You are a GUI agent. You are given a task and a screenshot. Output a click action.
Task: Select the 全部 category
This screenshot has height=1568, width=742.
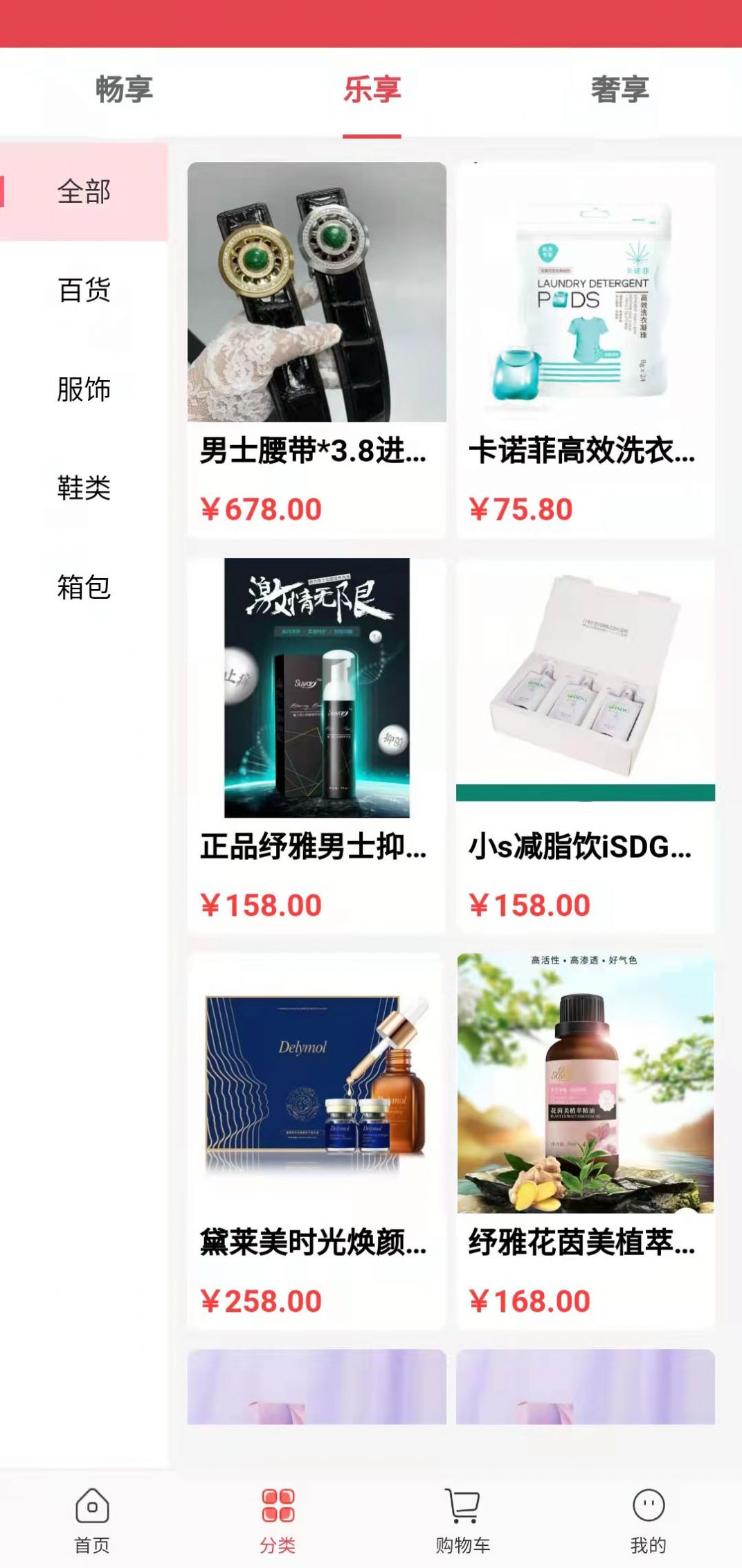point(84,192)
